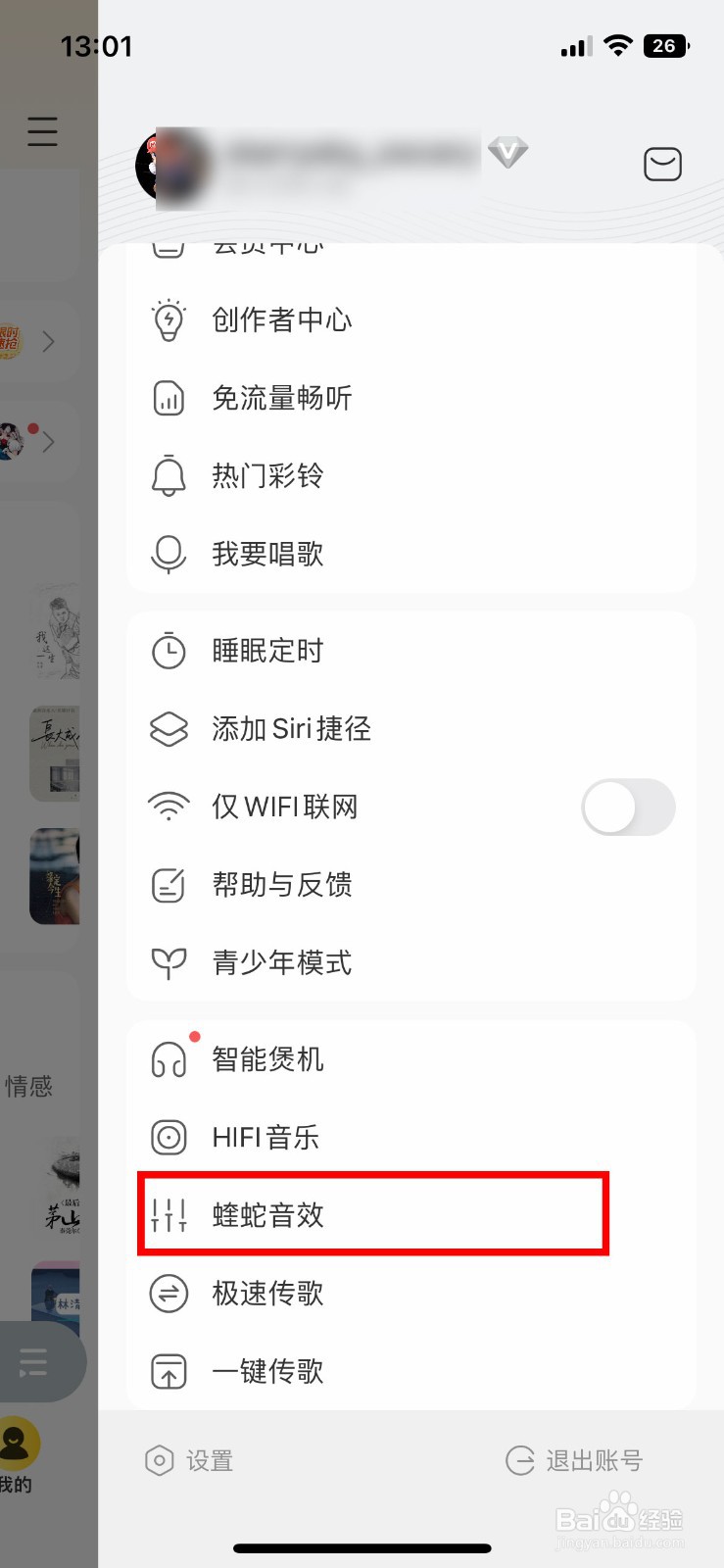Open 我要唱歌
The image size is (724, 1568).
411,554
